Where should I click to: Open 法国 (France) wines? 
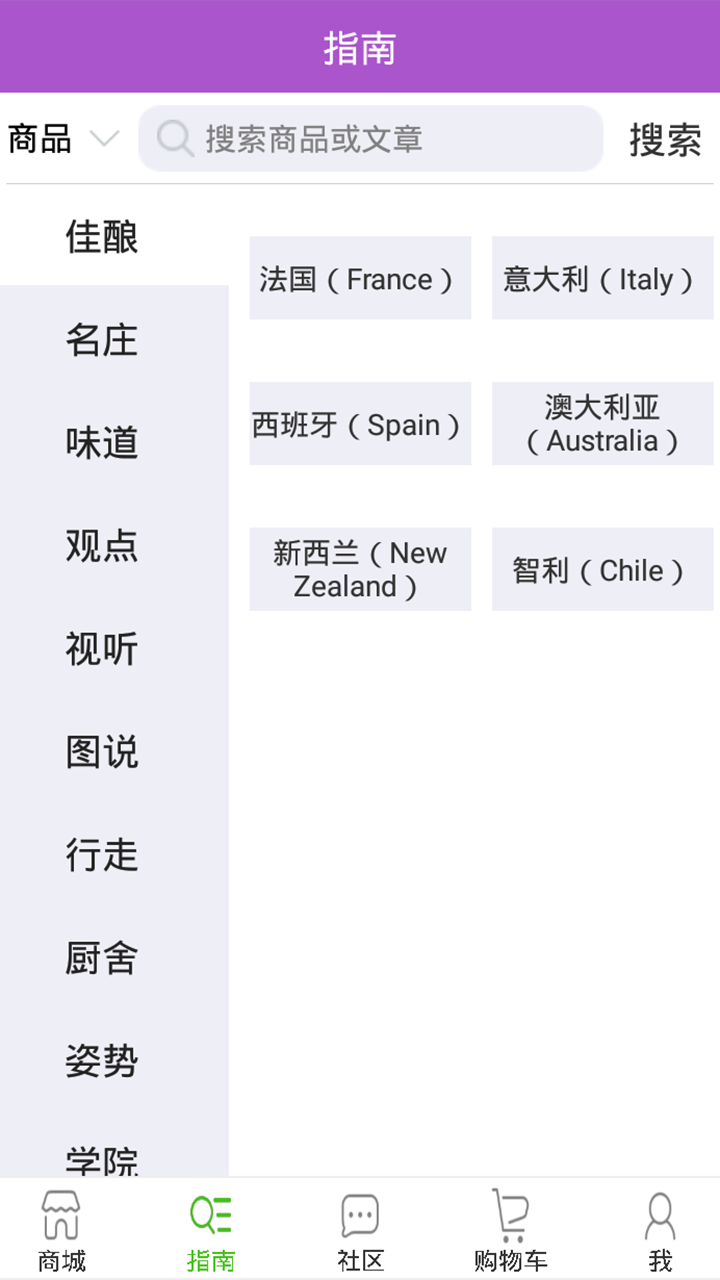click(x=360, y=278)
